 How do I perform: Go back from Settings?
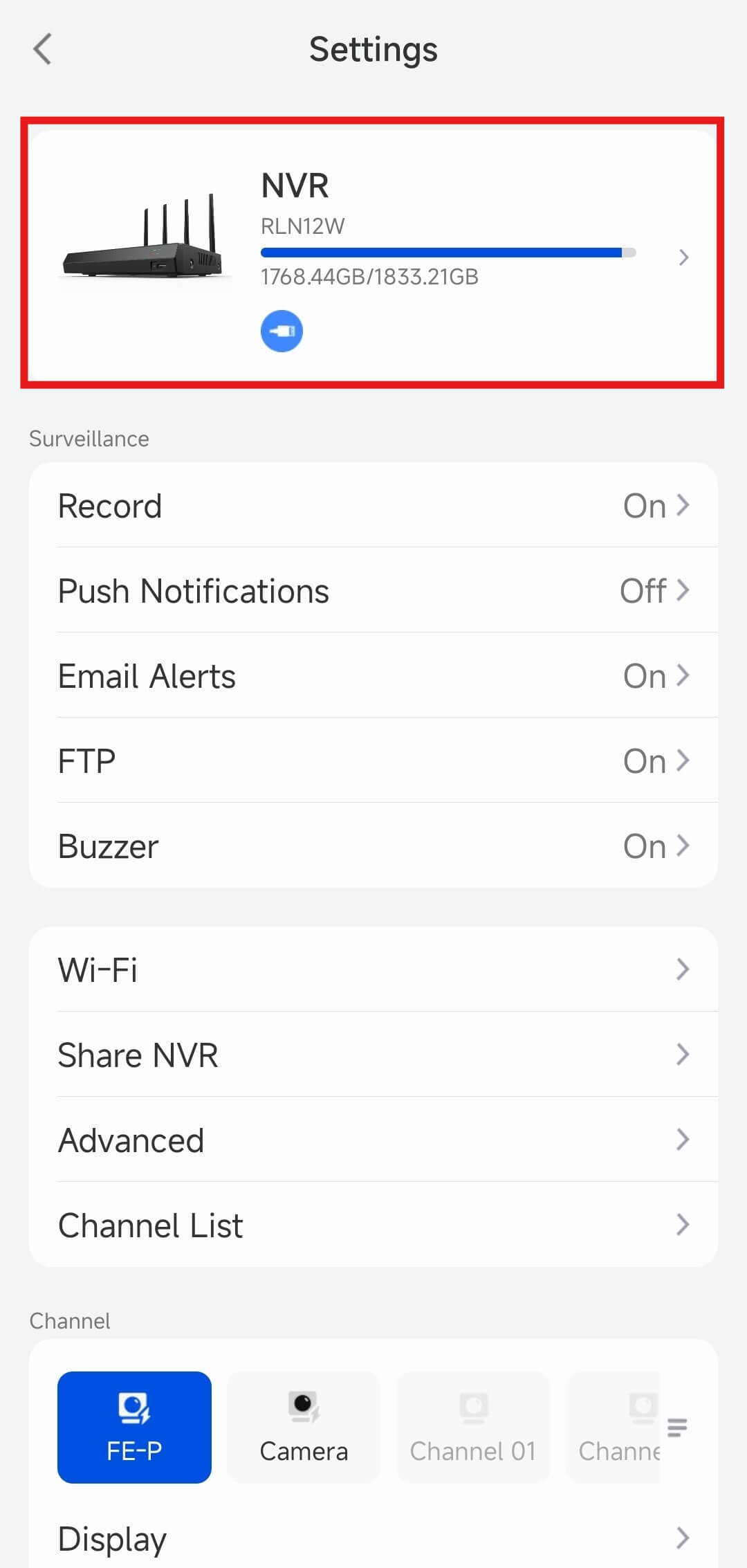click(43, 49)
